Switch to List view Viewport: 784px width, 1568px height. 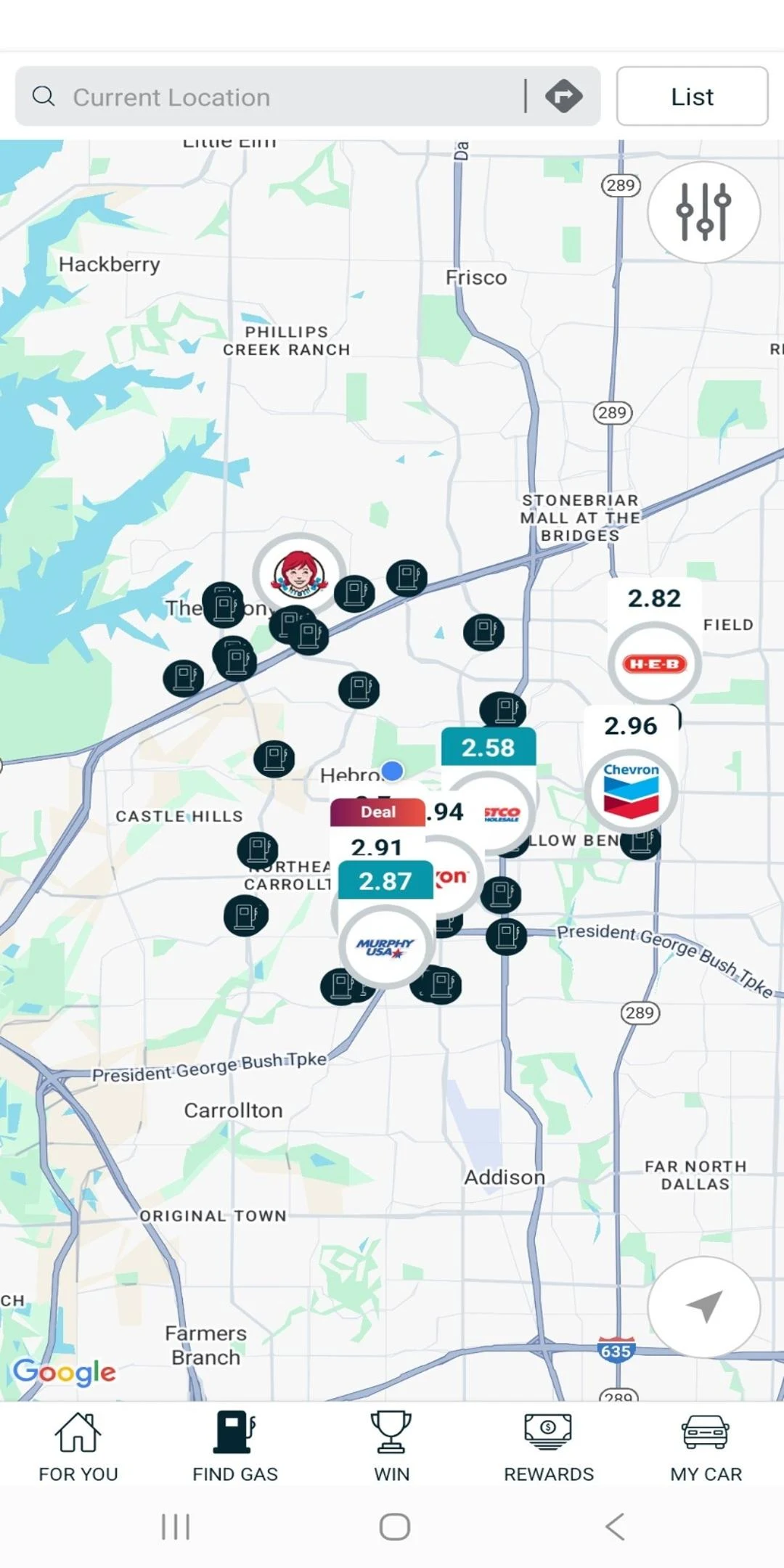(x=692, y=97)
